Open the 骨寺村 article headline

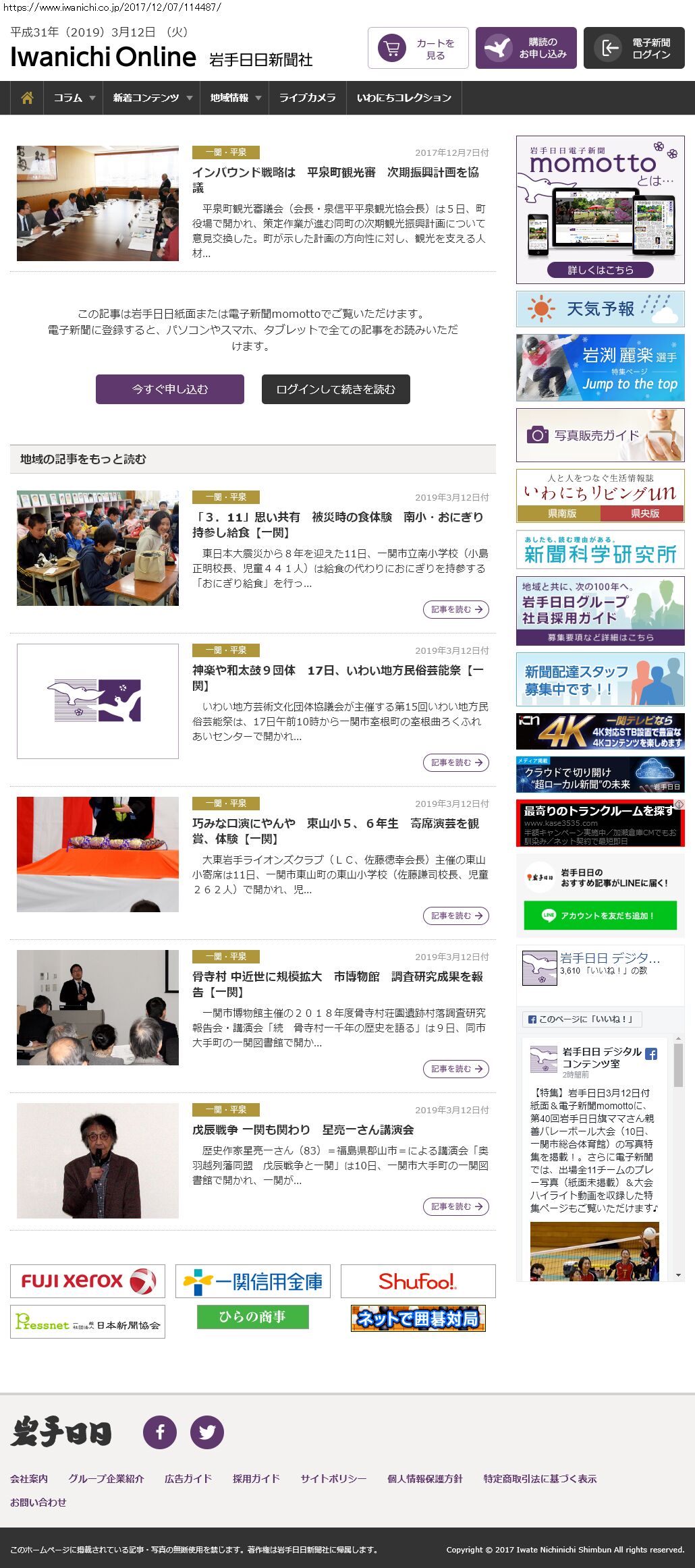click(337, 984)
